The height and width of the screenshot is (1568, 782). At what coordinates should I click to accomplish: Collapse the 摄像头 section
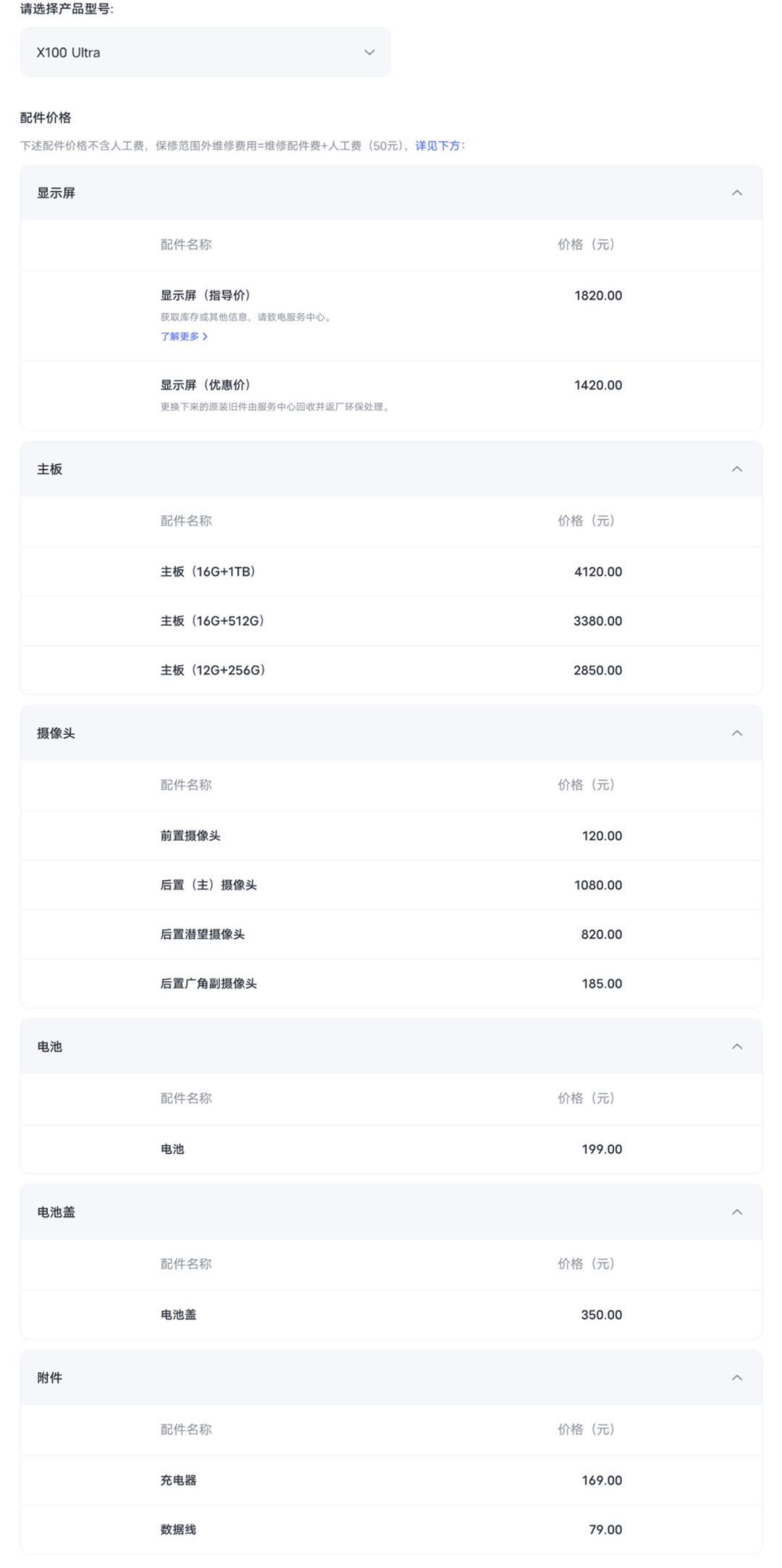(736, 733)
